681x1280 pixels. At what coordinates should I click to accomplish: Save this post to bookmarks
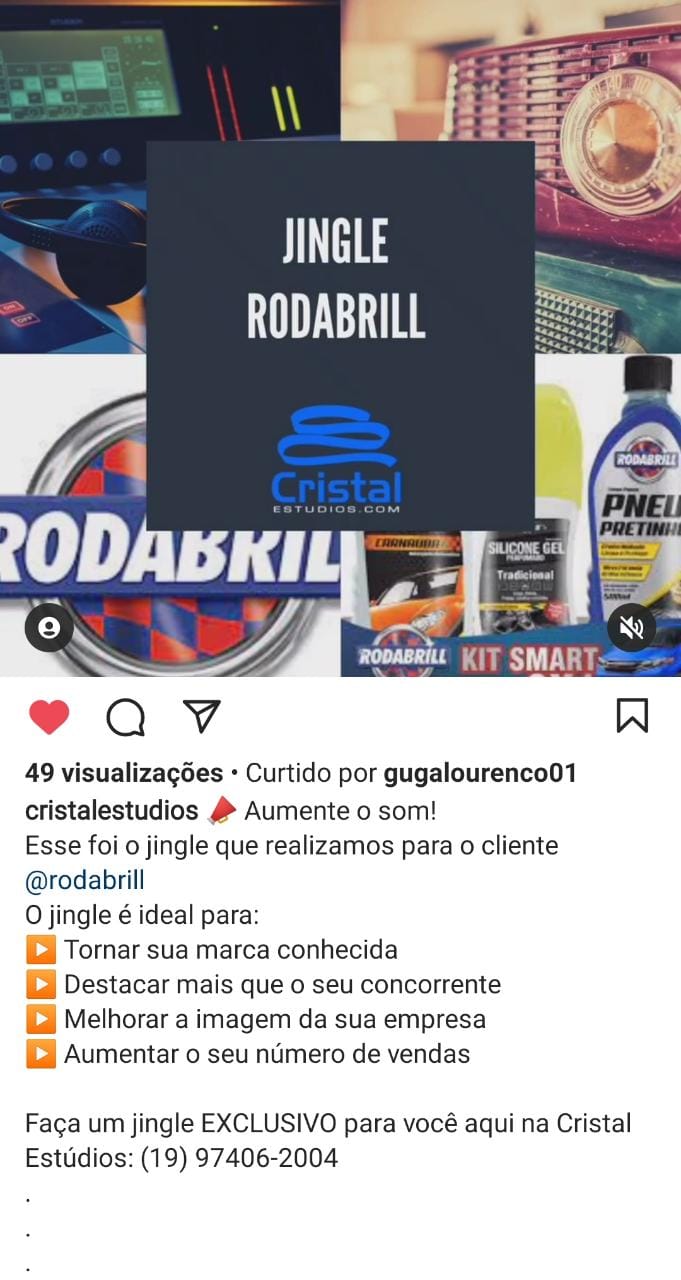[x=632, y=716]
